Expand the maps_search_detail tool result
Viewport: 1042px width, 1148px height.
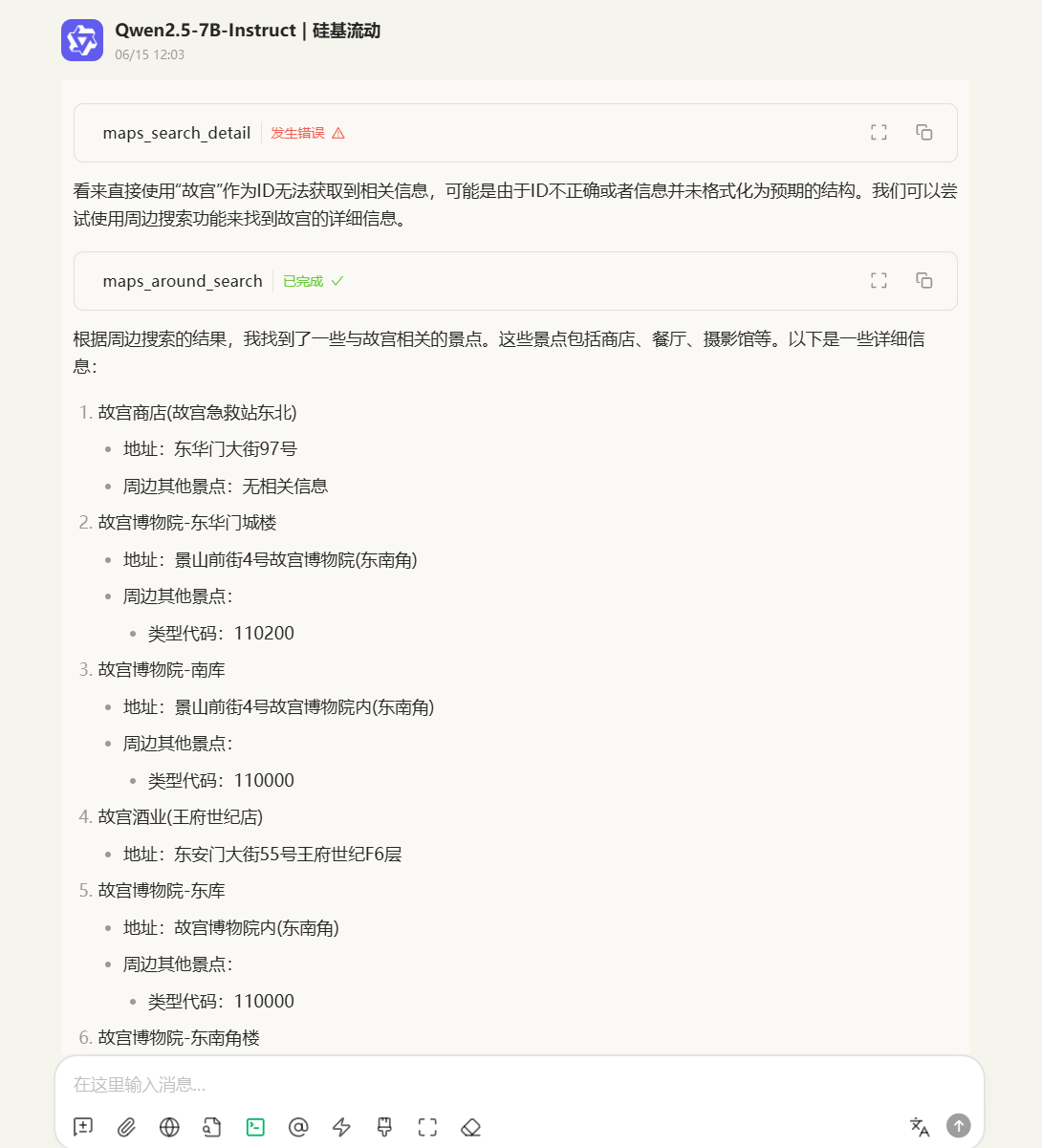click(x=879, y=133)
